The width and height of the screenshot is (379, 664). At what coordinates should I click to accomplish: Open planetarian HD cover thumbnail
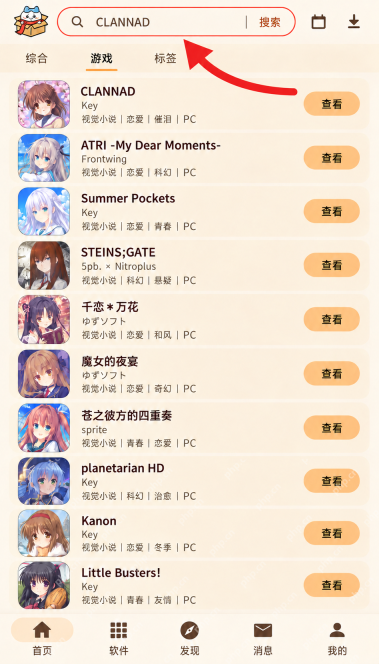[x=44, y=481]
